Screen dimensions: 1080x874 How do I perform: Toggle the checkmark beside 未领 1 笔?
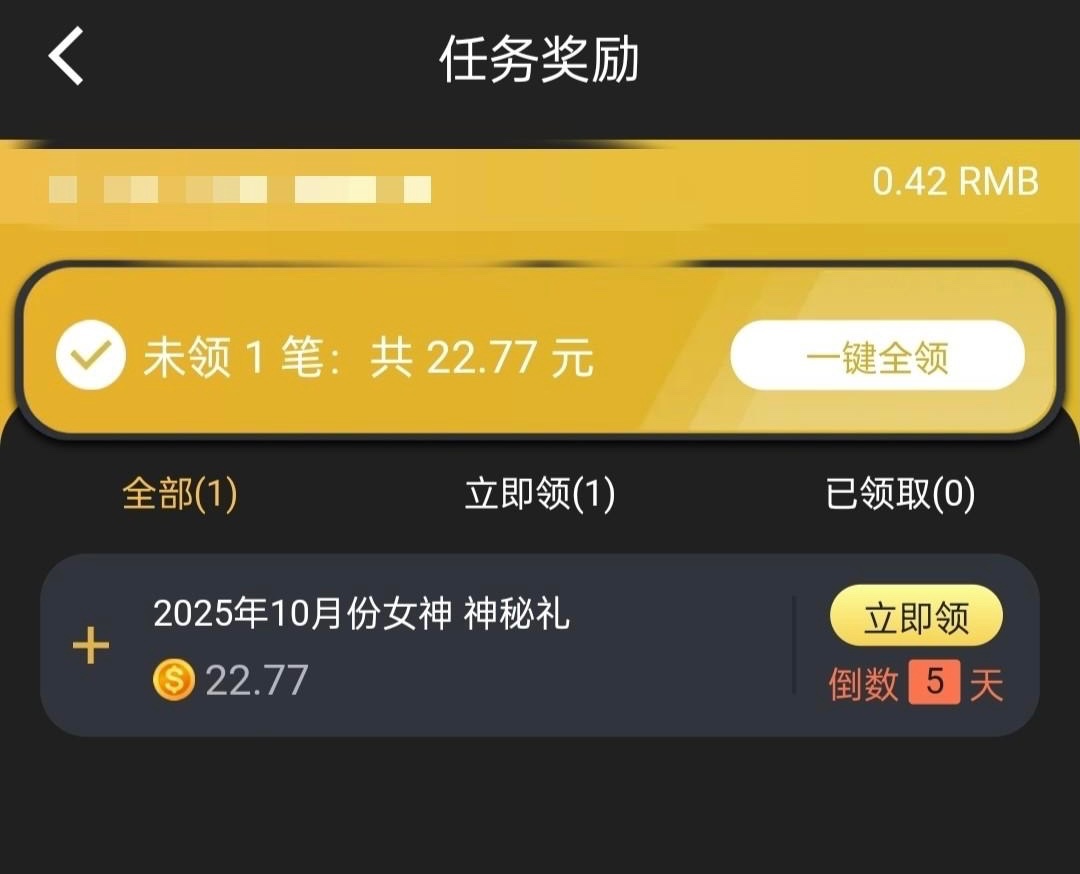91,357
